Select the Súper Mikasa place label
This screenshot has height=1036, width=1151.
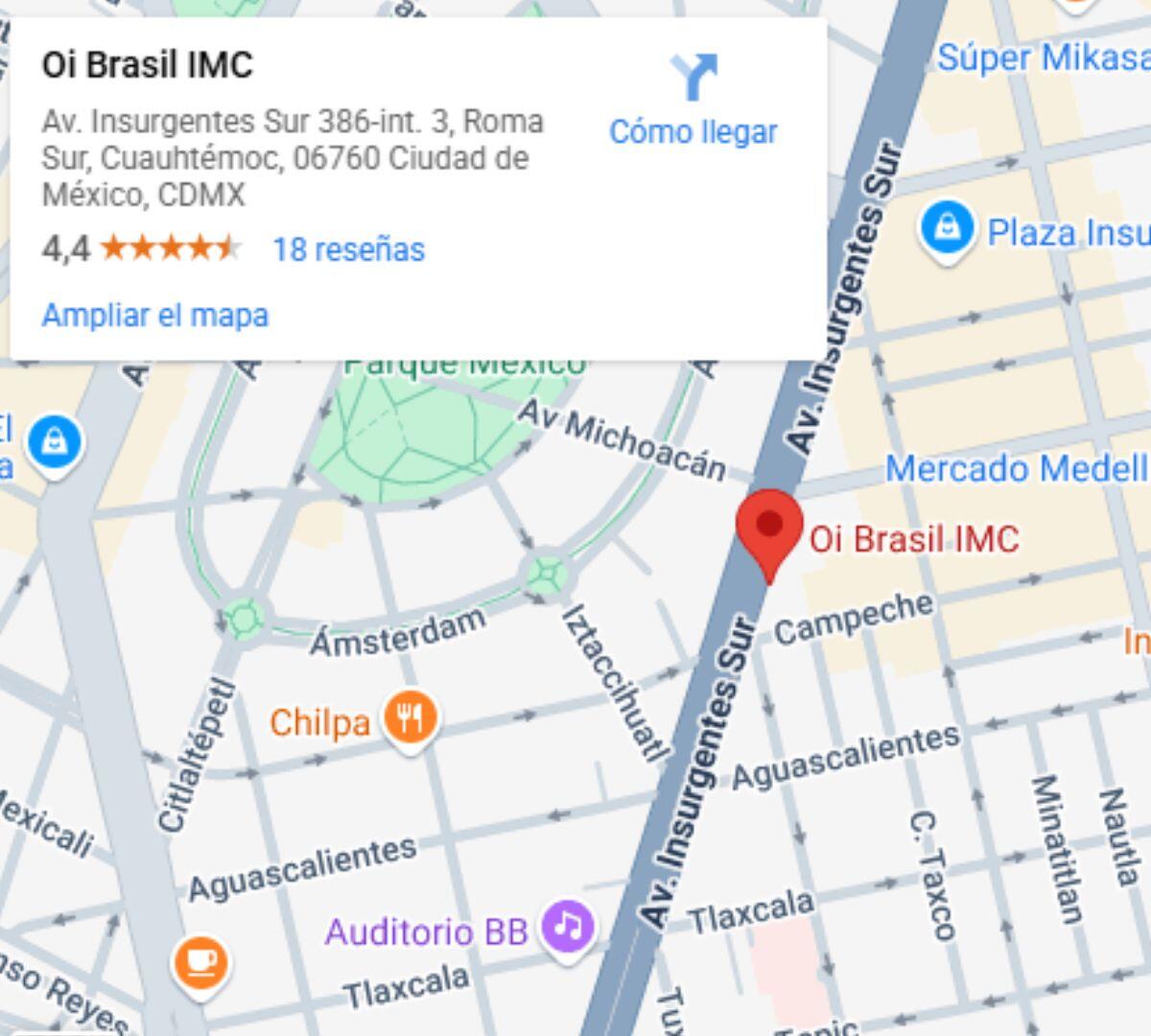(1042, 58)
